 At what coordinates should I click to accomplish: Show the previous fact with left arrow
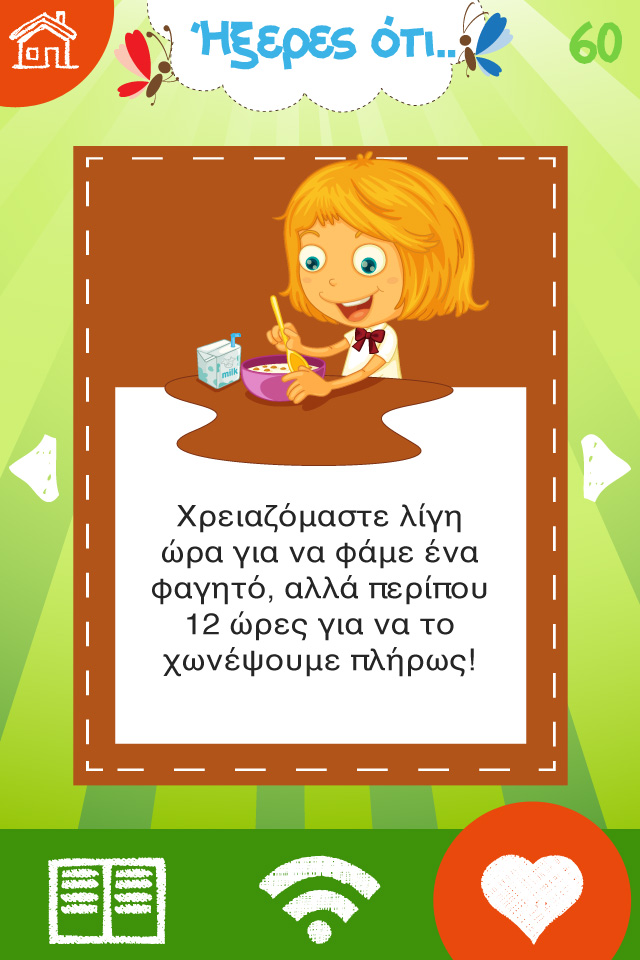pos(34,467)
